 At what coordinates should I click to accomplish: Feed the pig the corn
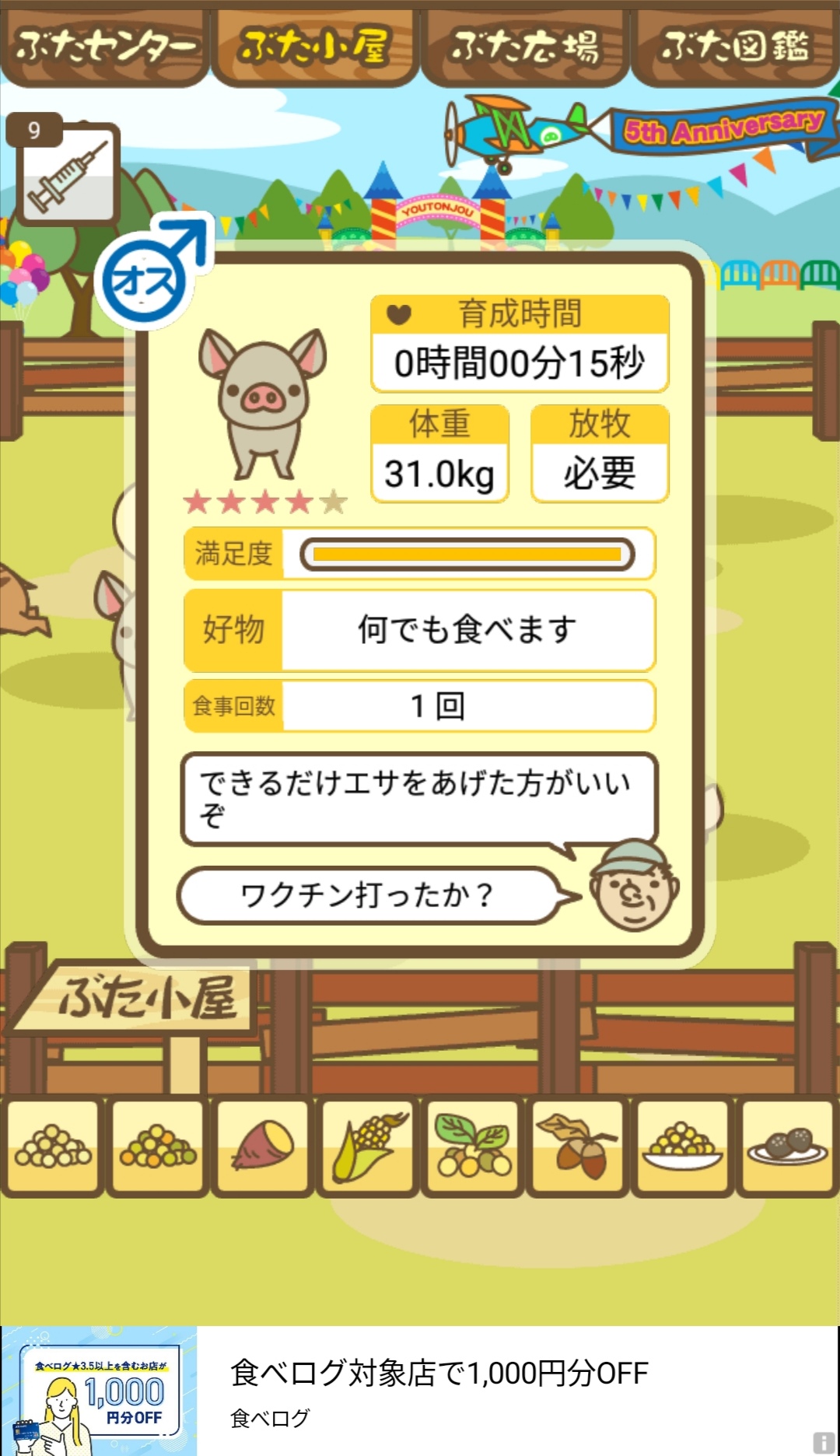pyautogui.click(x=368, y=1145)
